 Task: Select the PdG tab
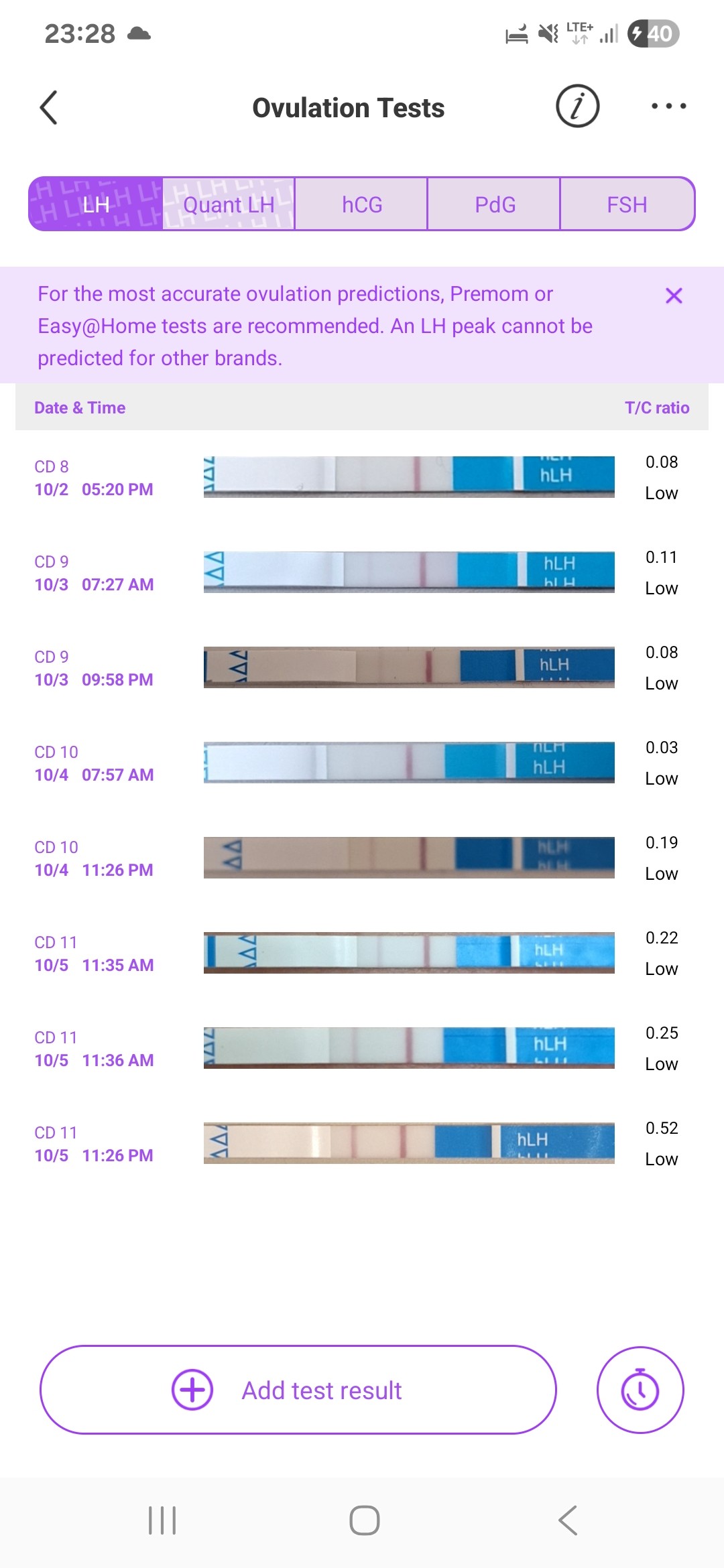pyautogui.click(x=494, y=204)
